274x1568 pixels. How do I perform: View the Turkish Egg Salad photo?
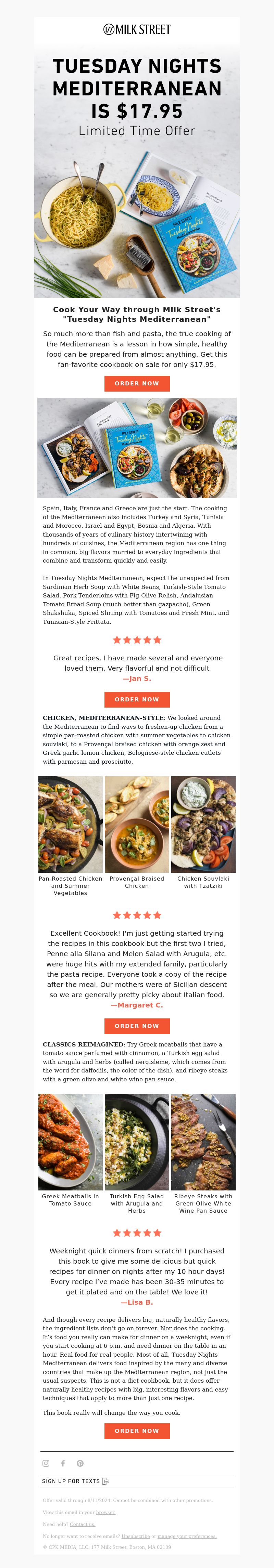(137, 1142)
